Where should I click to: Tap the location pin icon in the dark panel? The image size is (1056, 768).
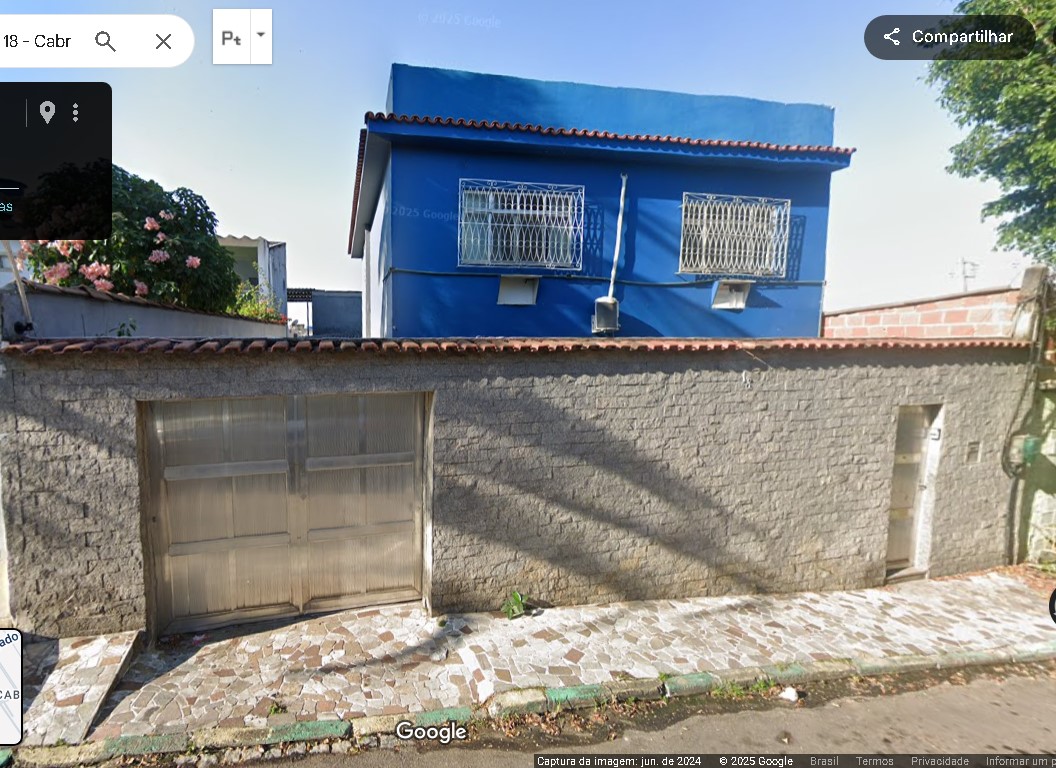(47, 112)
